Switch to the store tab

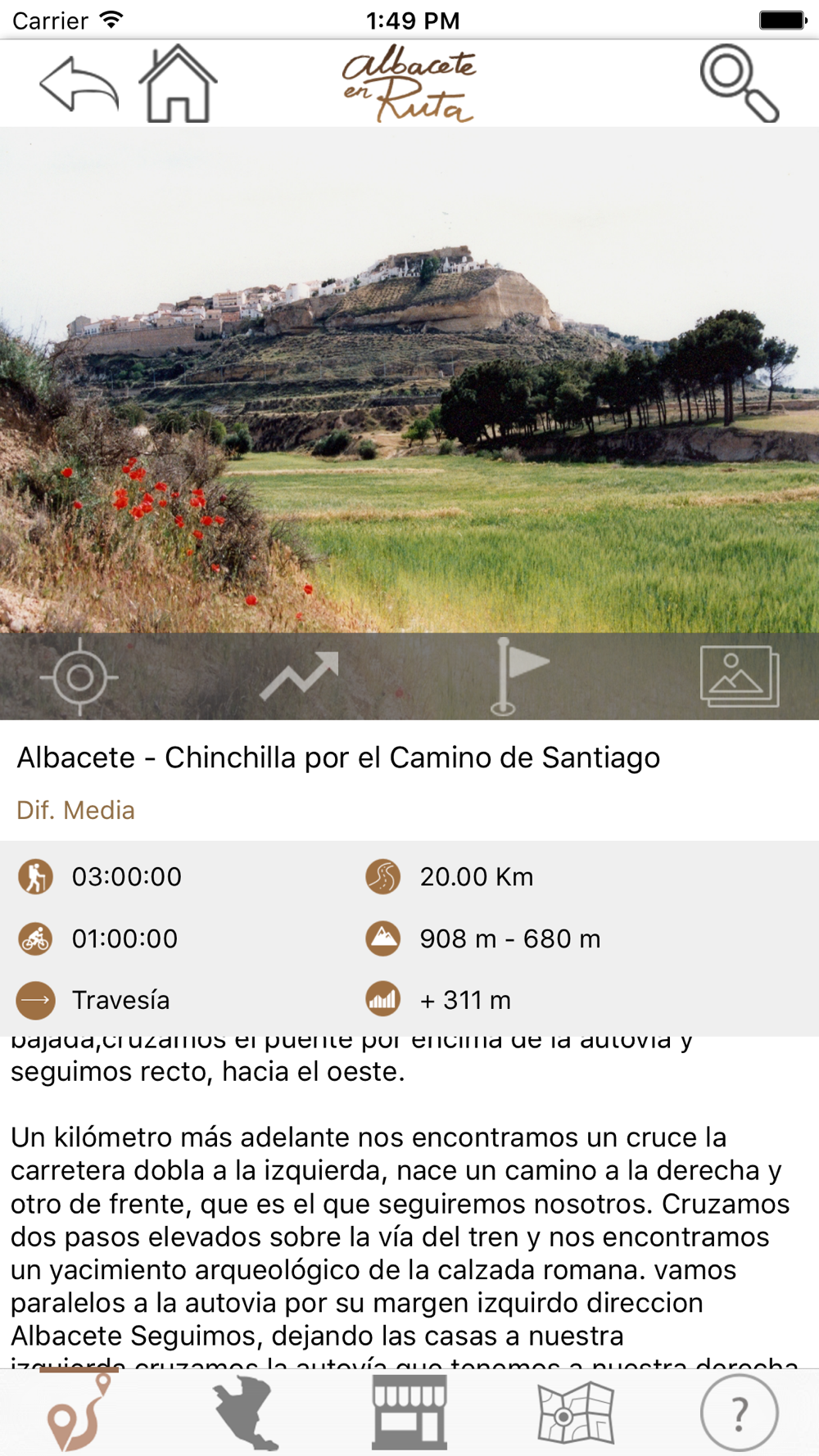tap(409, 1413)
